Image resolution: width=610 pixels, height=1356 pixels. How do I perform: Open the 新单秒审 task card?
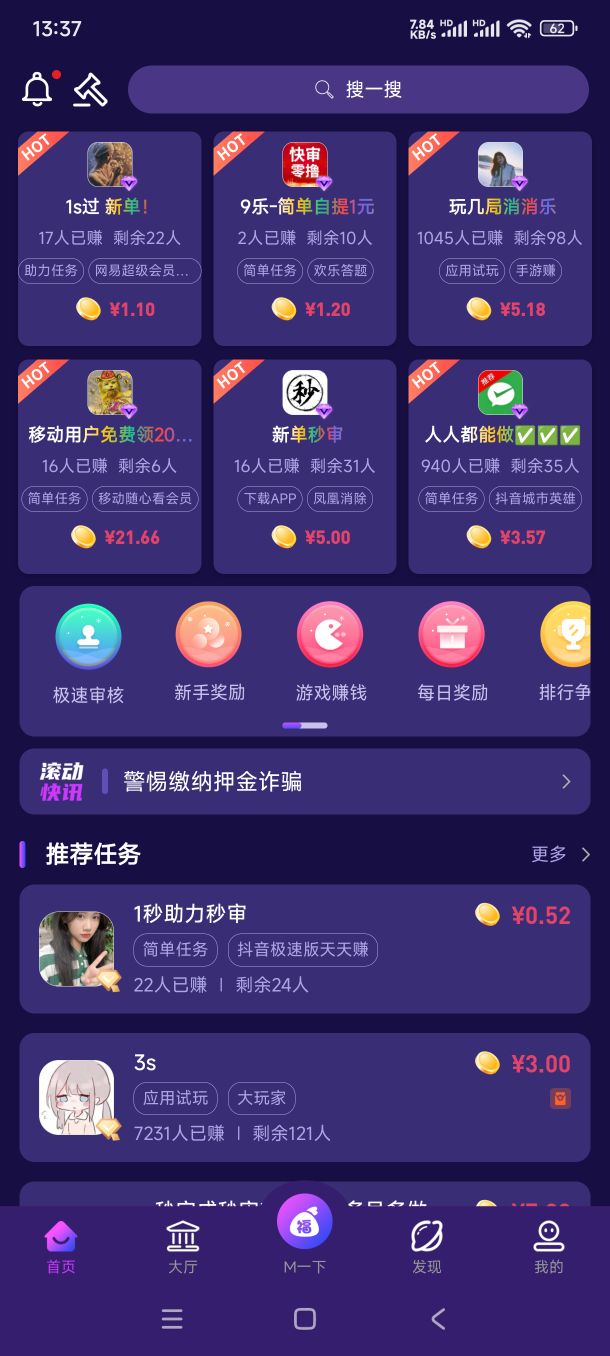pyautogui.click(x=305, y=466)
